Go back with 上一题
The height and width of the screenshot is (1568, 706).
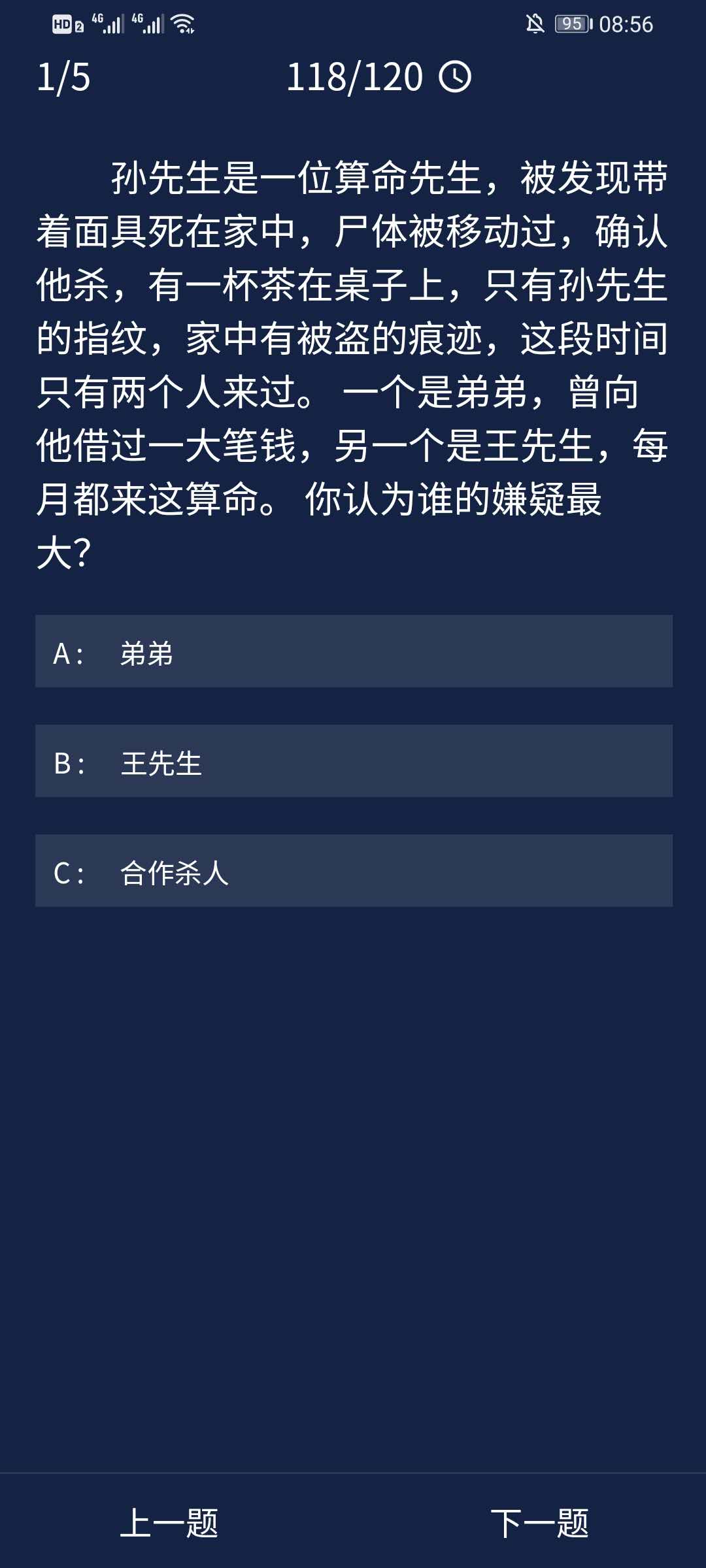169,1524
